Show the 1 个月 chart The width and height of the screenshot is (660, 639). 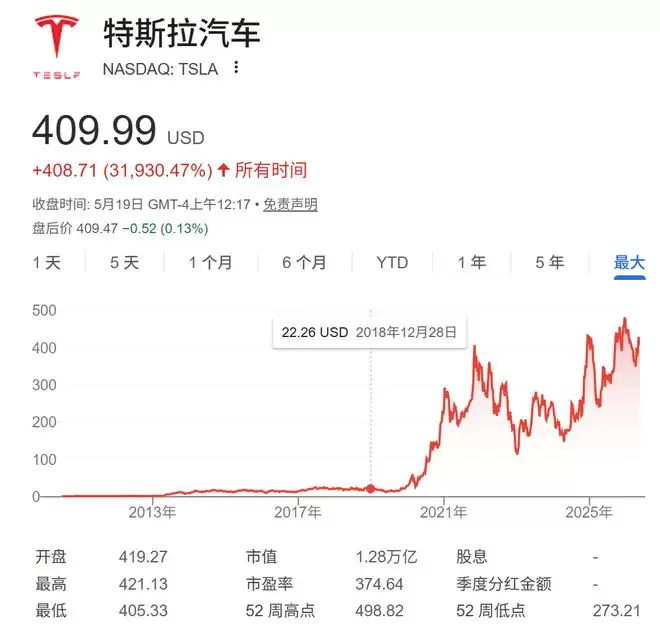coord(210,263)
